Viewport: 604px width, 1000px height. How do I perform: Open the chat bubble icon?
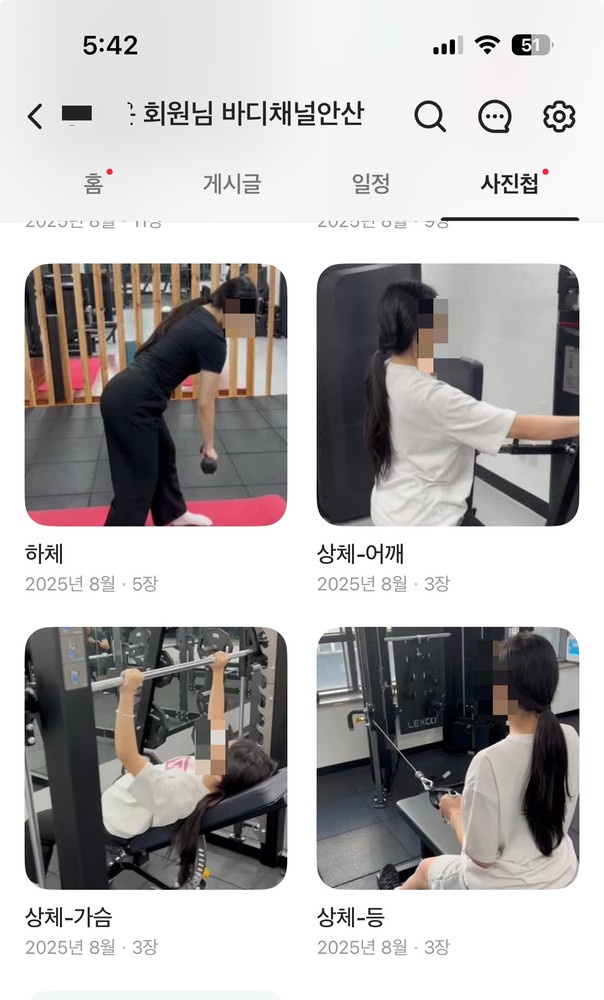(494, 116)
